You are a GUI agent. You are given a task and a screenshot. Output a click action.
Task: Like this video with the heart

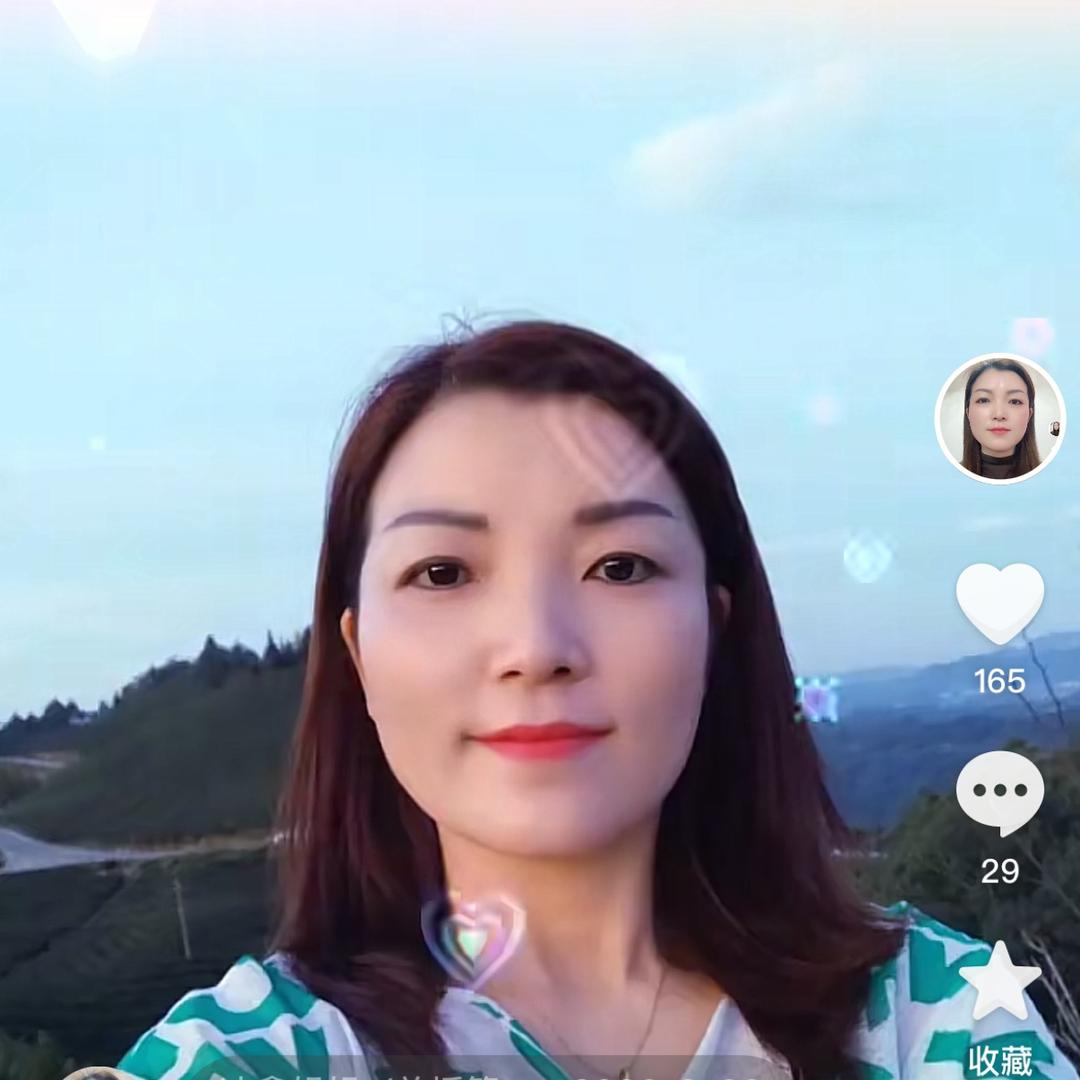(999, 603)
